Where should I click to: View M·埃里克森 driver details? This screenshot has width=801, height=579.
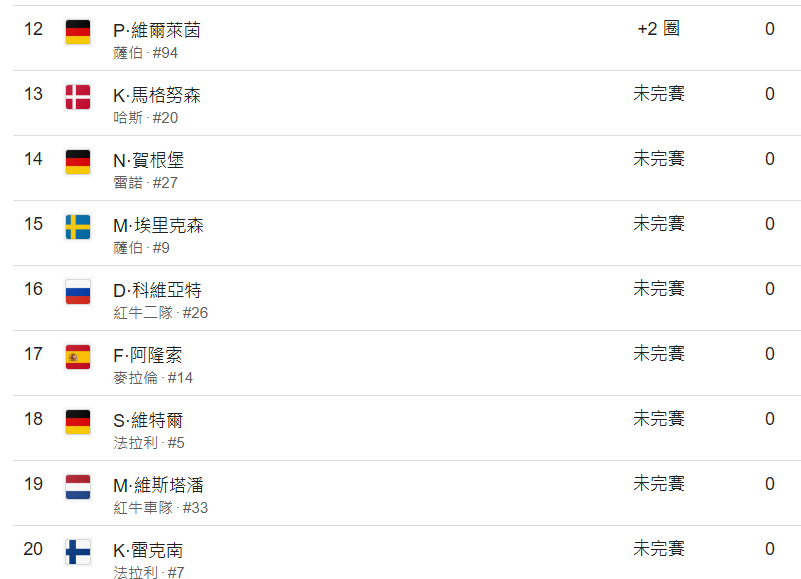click(158, 226)
